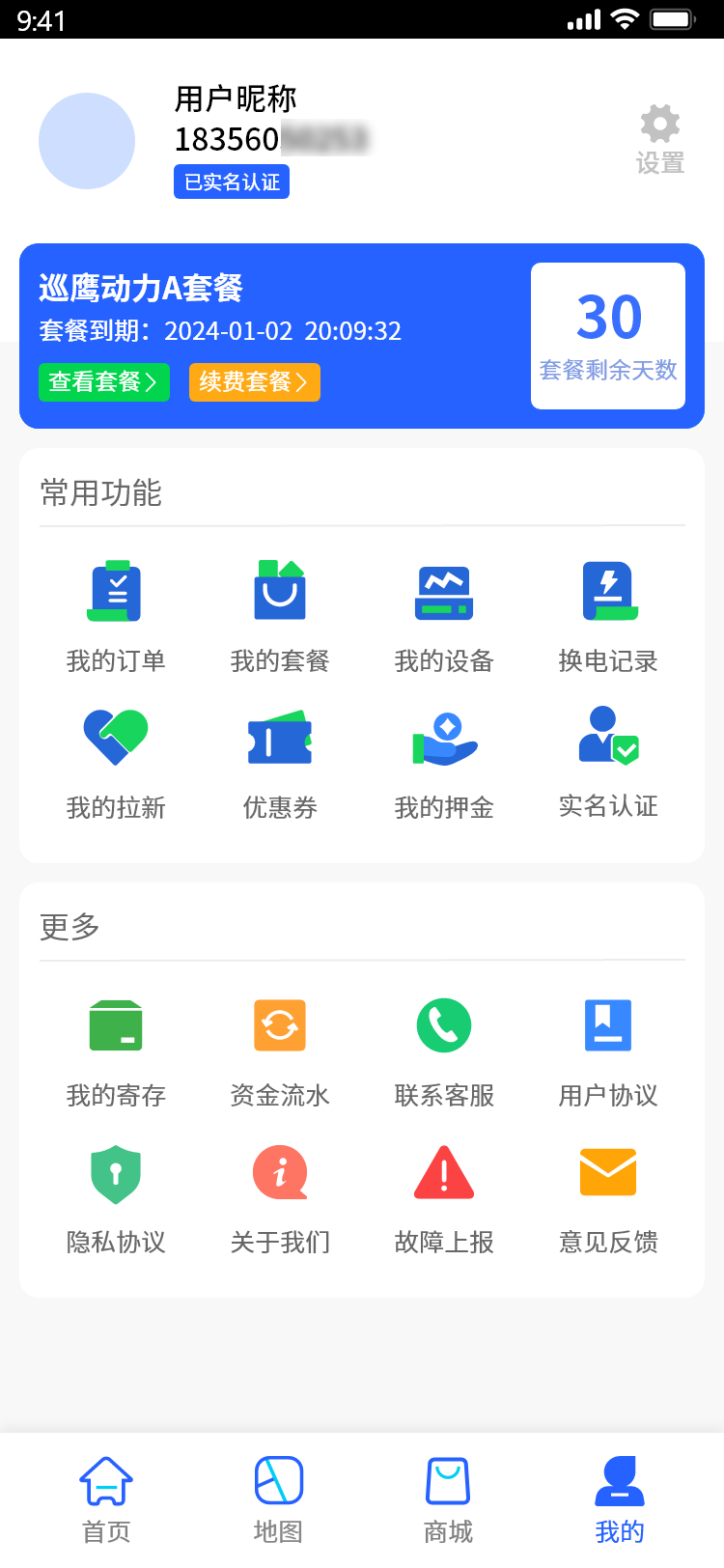This screenshot has width=724, height=1568.
Task: Open 换电记录
Action: click(x=608, y=616)
